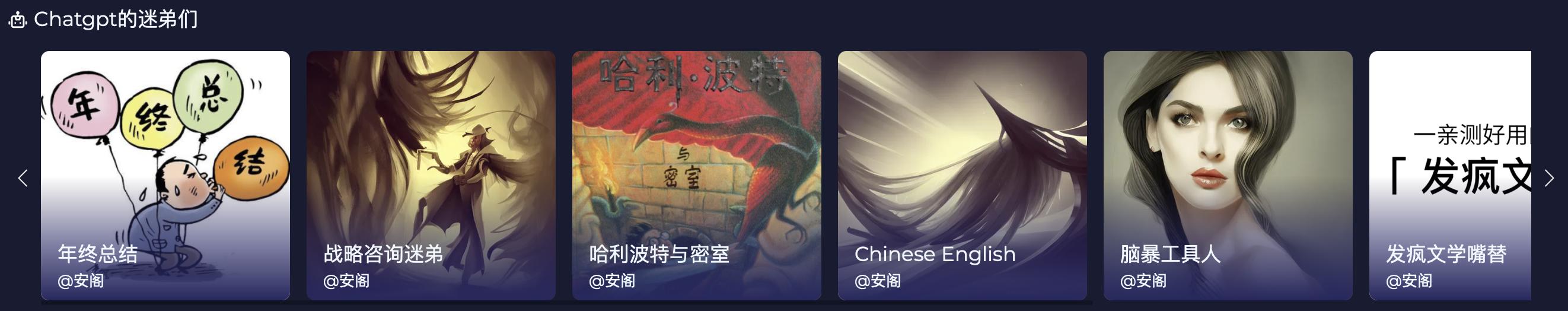Tap the right arrow of the carousel

pos(1548,178)
